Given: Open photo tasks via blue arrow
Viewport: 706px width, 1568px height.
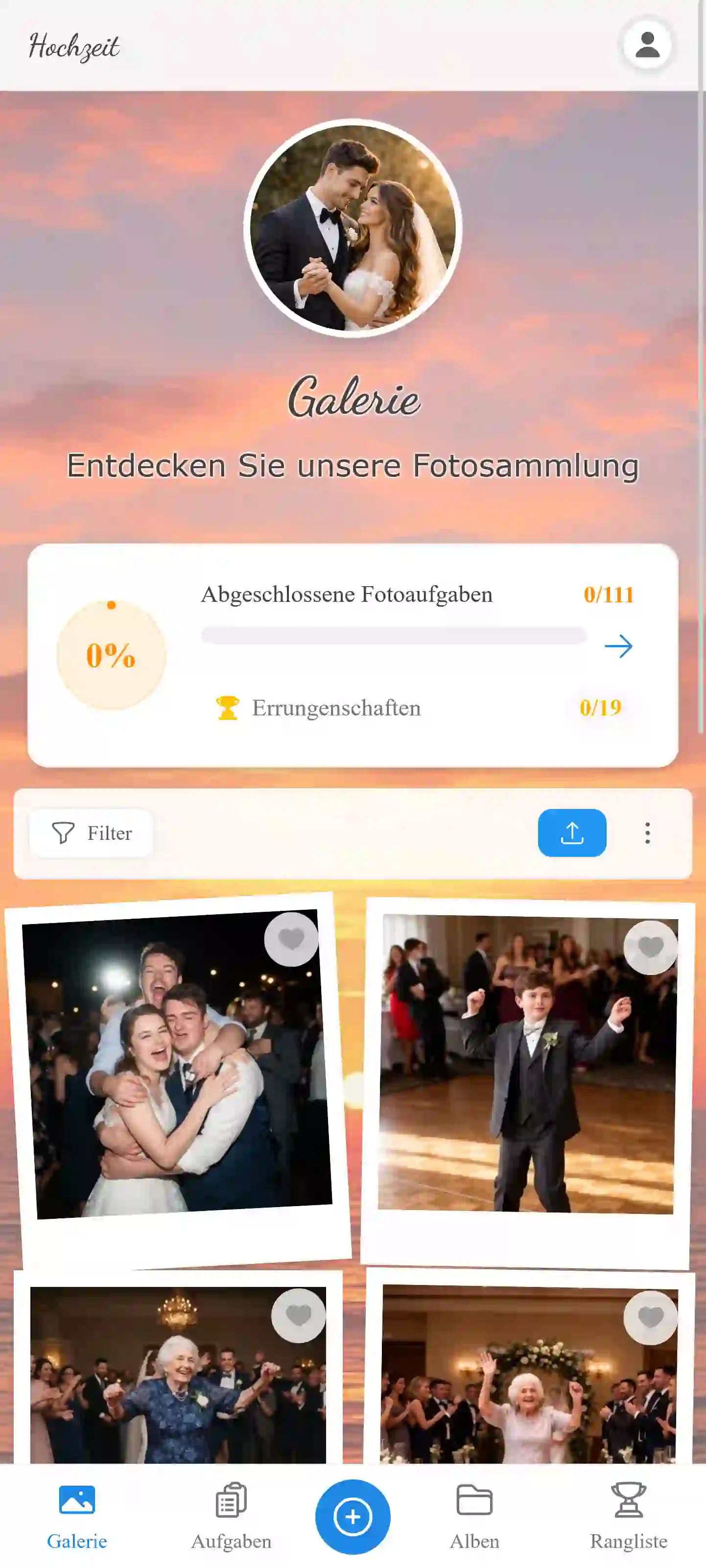Looking at the screenshot, I should [x=618, y=646].
